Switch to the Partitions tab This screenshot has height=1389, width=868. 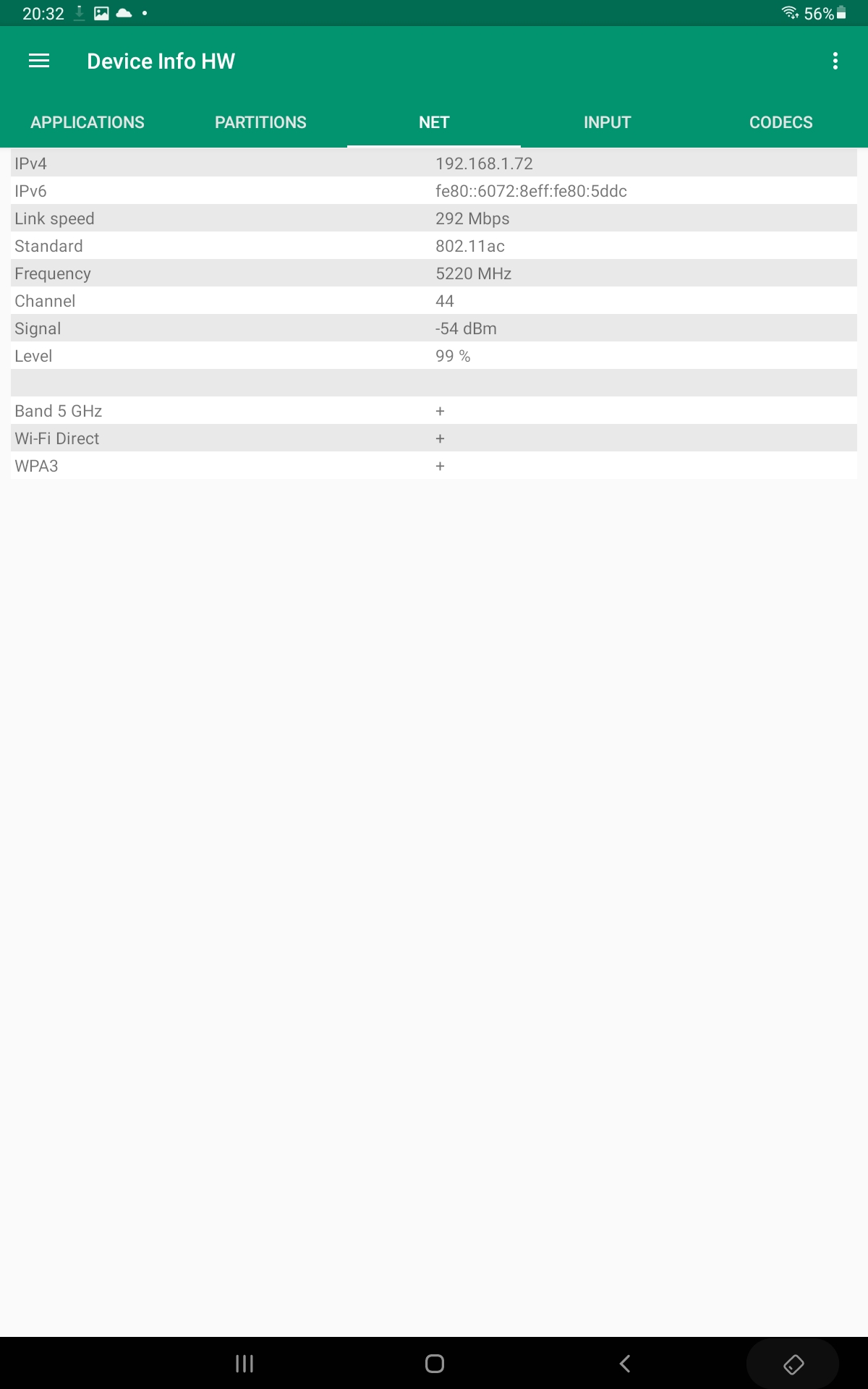[260, 122]
